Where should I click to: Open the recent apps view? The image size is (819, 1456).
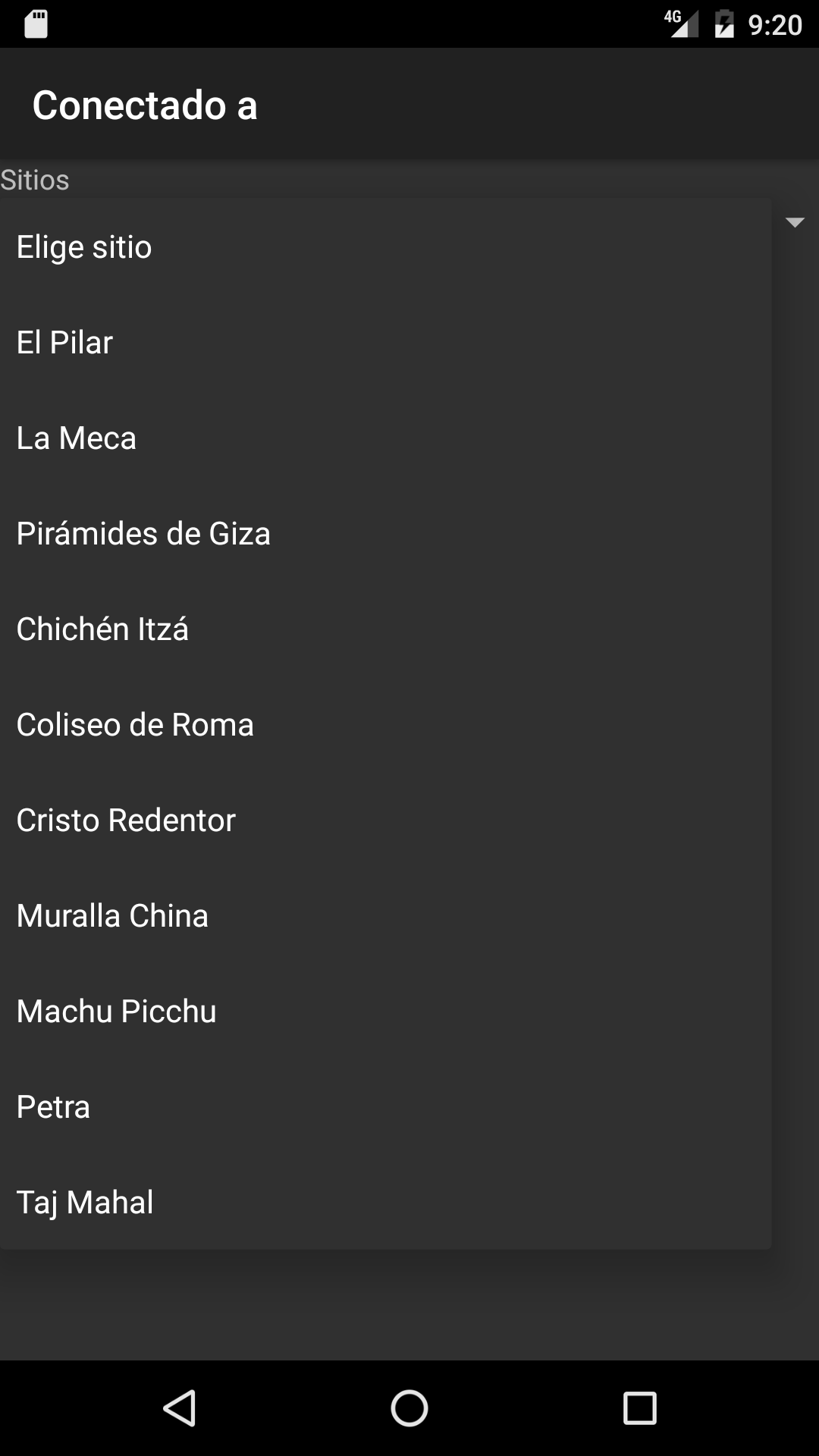[639, 1408]
